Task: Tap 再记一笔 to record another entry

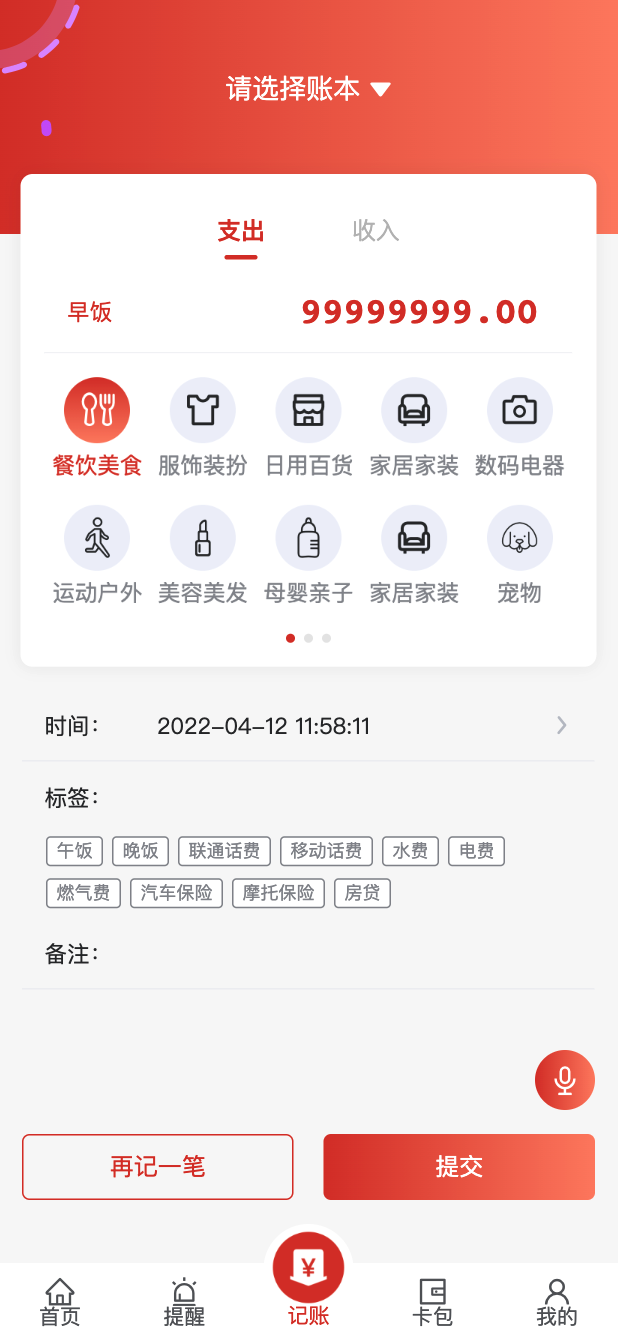Action: pyautogui.click(x=158, y=1166)
